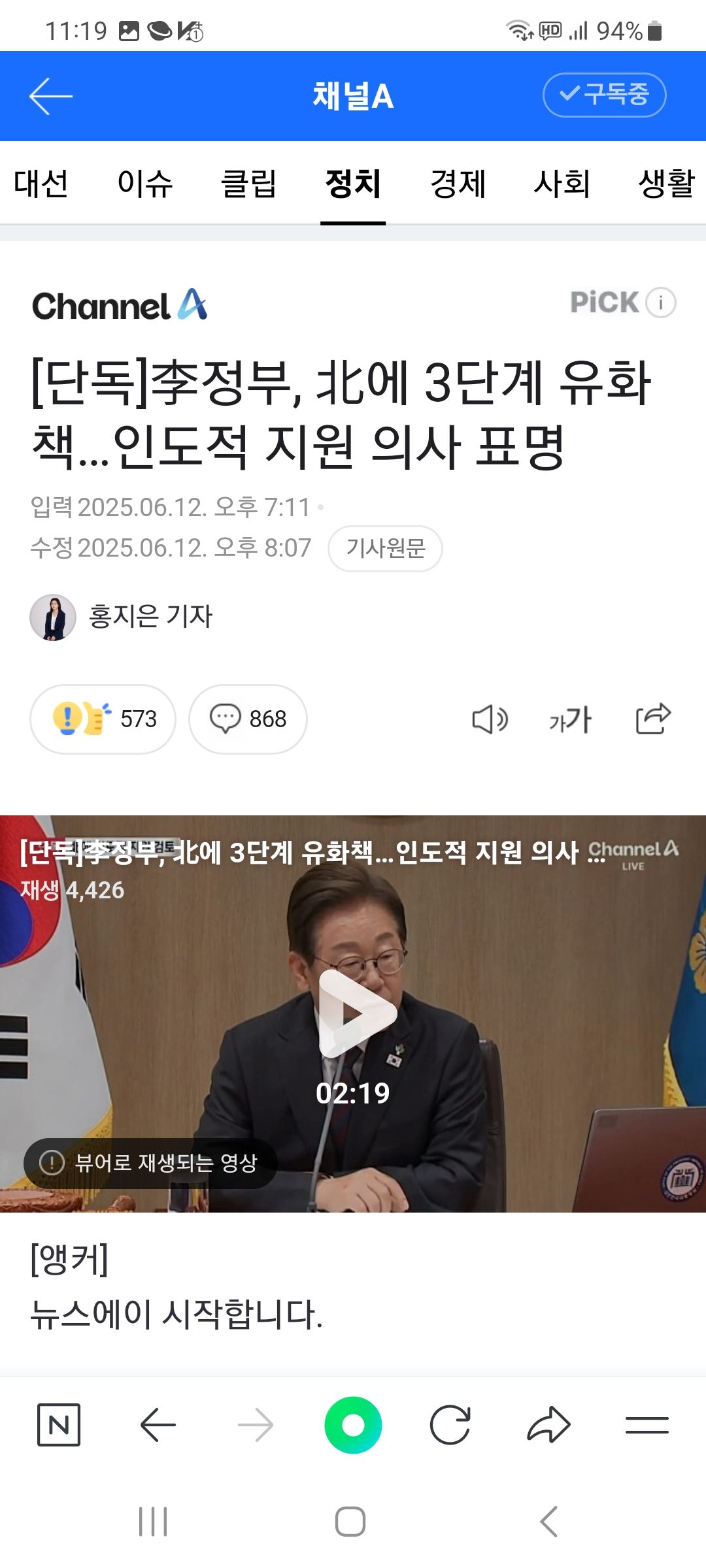Open the 클립 tab
Image resolution: width=706 pixels, height=1568 pixels.
tap(249, 184)
